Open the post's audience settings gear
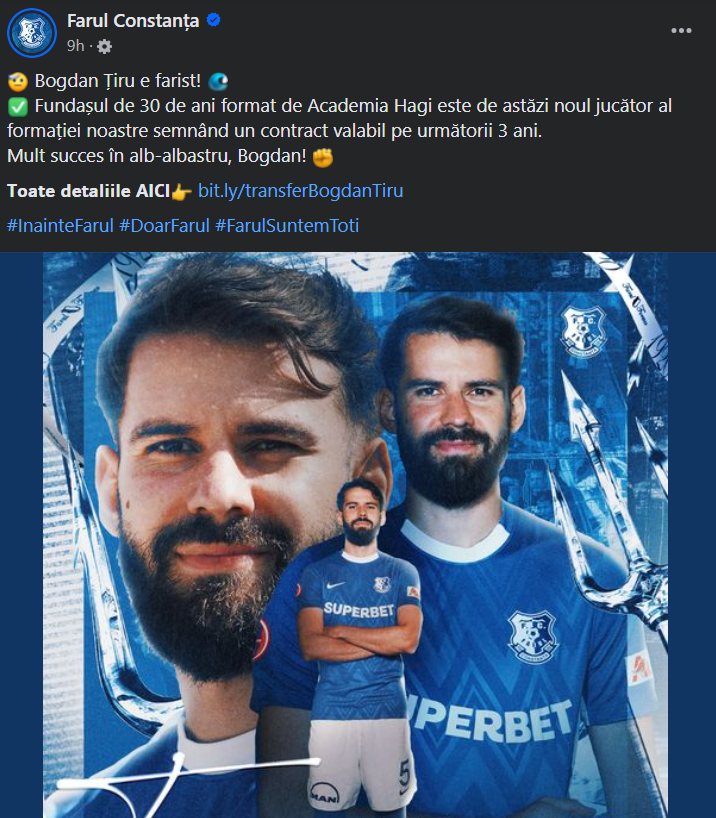 (104, 46)
